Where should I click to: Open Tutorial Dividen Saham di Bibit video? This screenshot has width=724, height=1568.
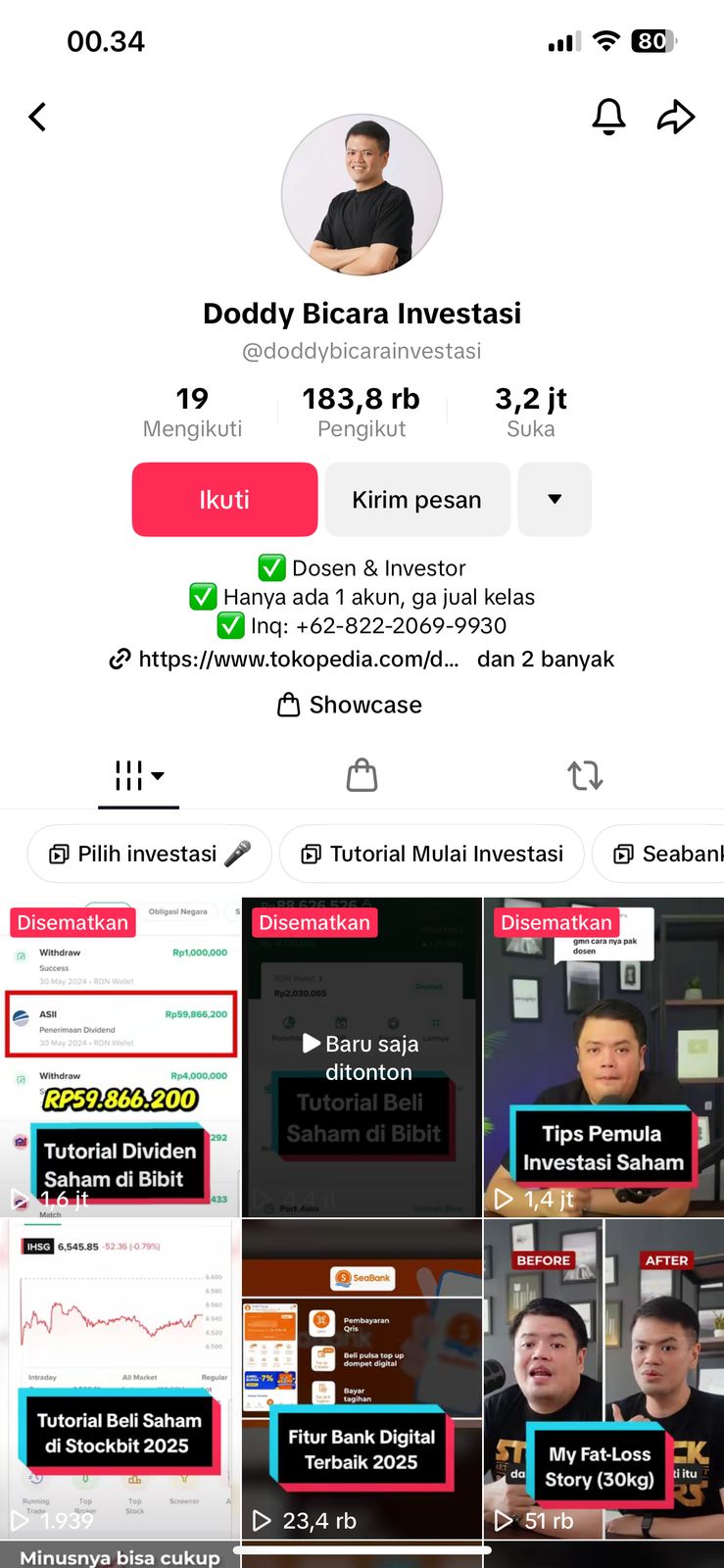coord(120,1058)
